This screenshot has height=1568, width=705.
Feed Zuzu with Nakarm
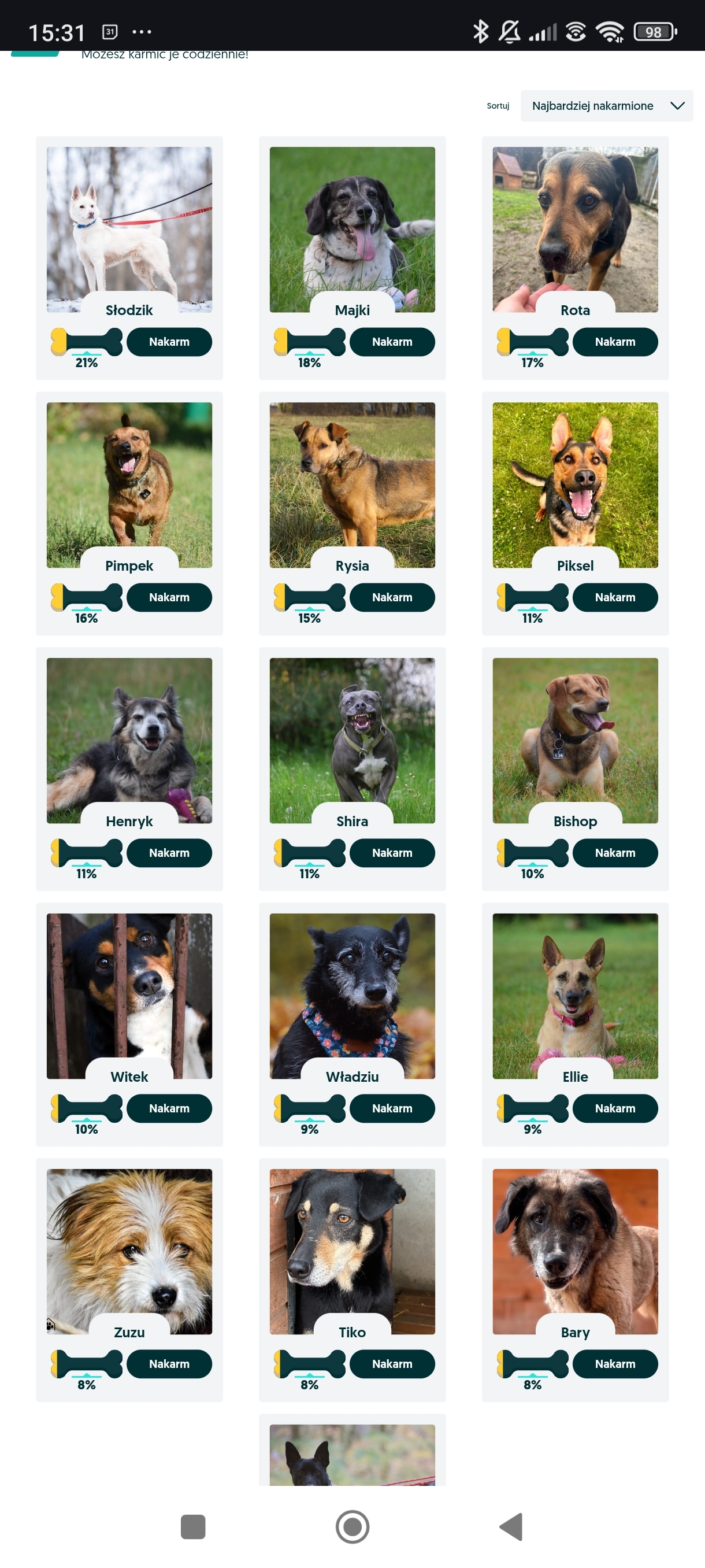(169, 1364)
